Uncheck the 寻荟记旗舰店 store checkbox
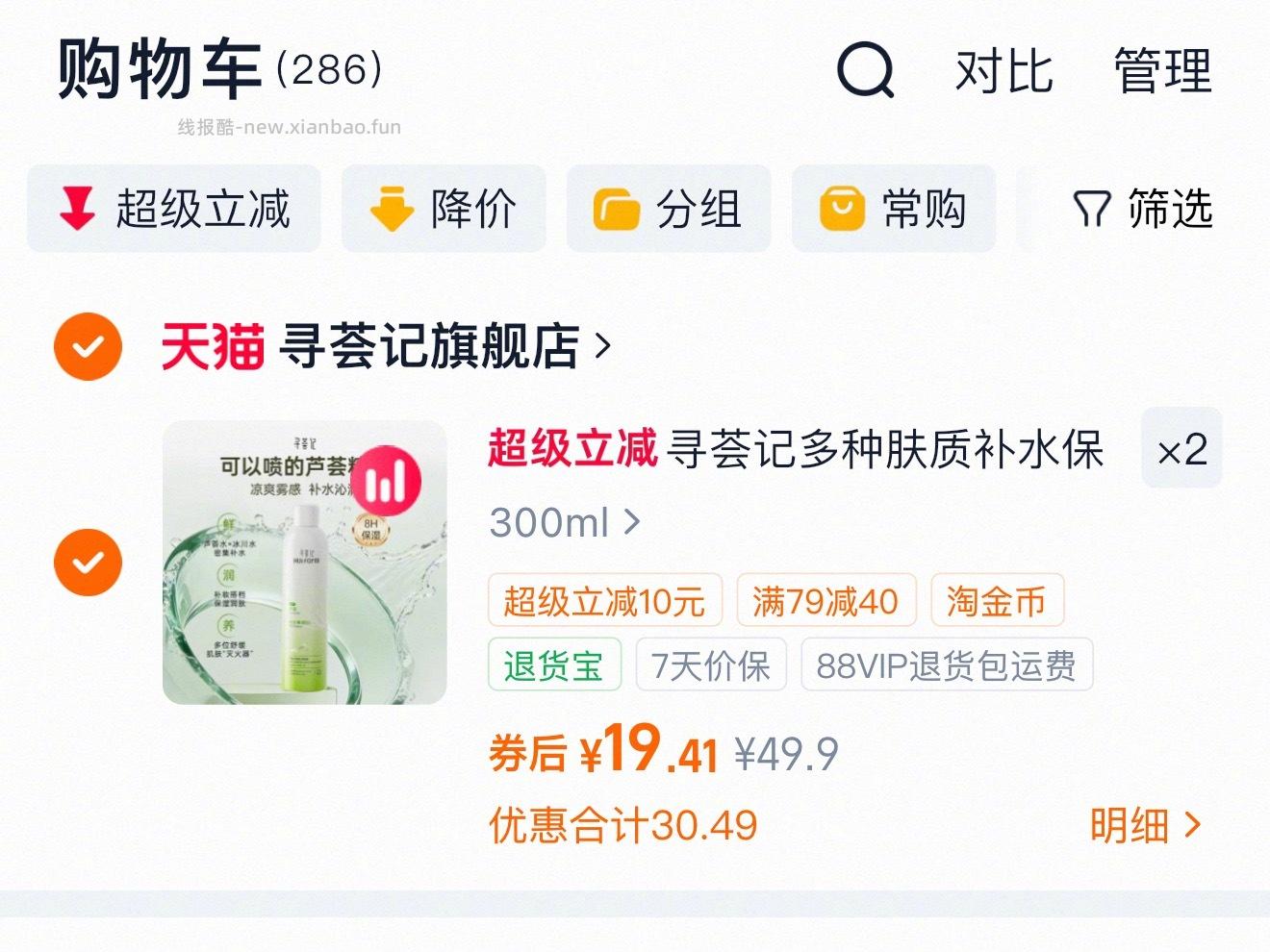The height and width of the screenshot is (952, 1270). pos(88,346)
